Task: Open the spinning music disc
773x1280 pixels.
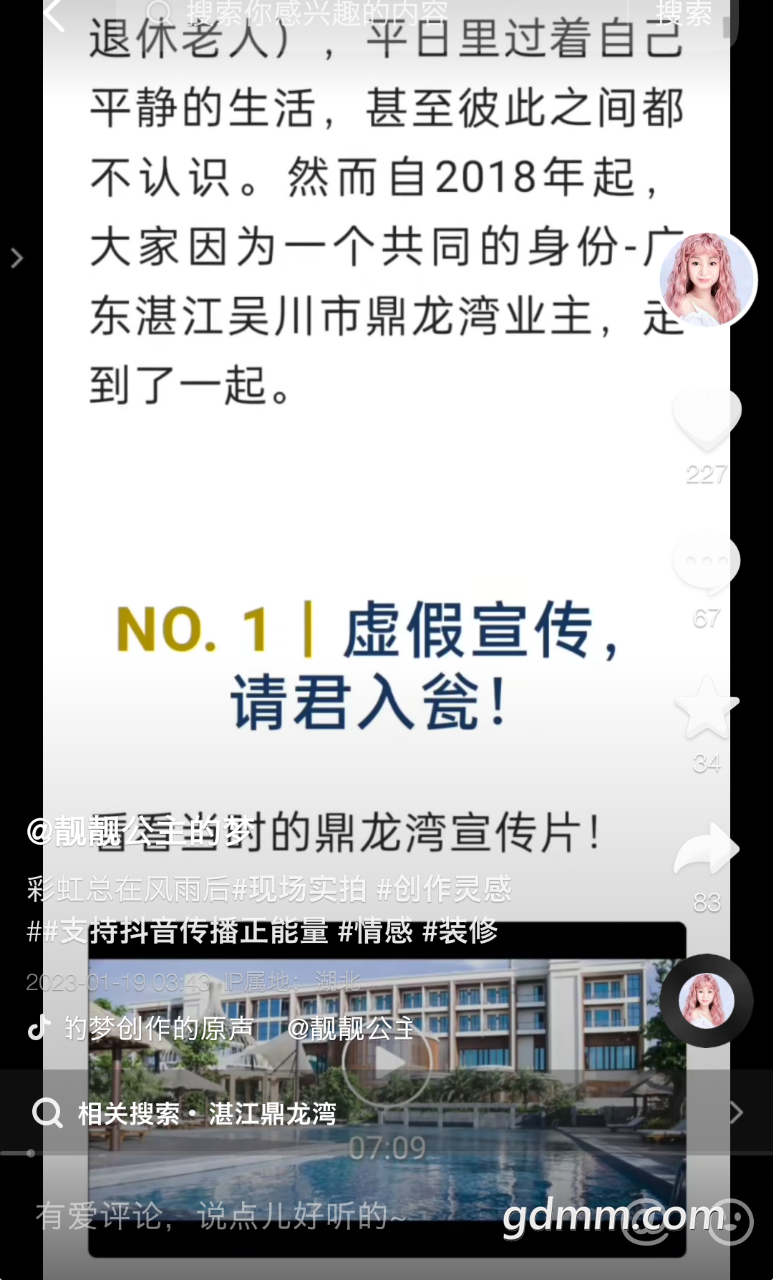Action: (x=706, y=1000)
